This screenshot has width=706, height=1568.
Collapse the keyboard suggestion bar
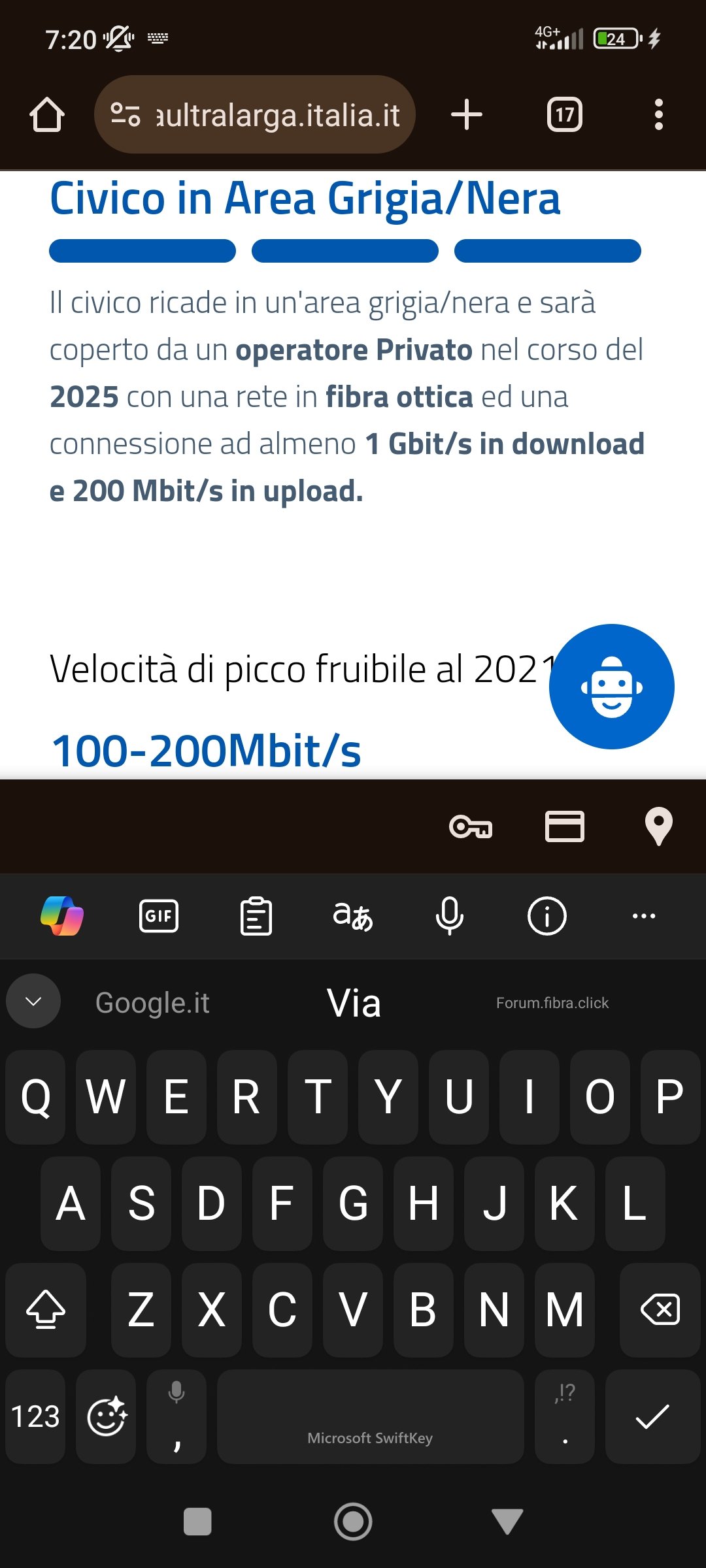33,1001
